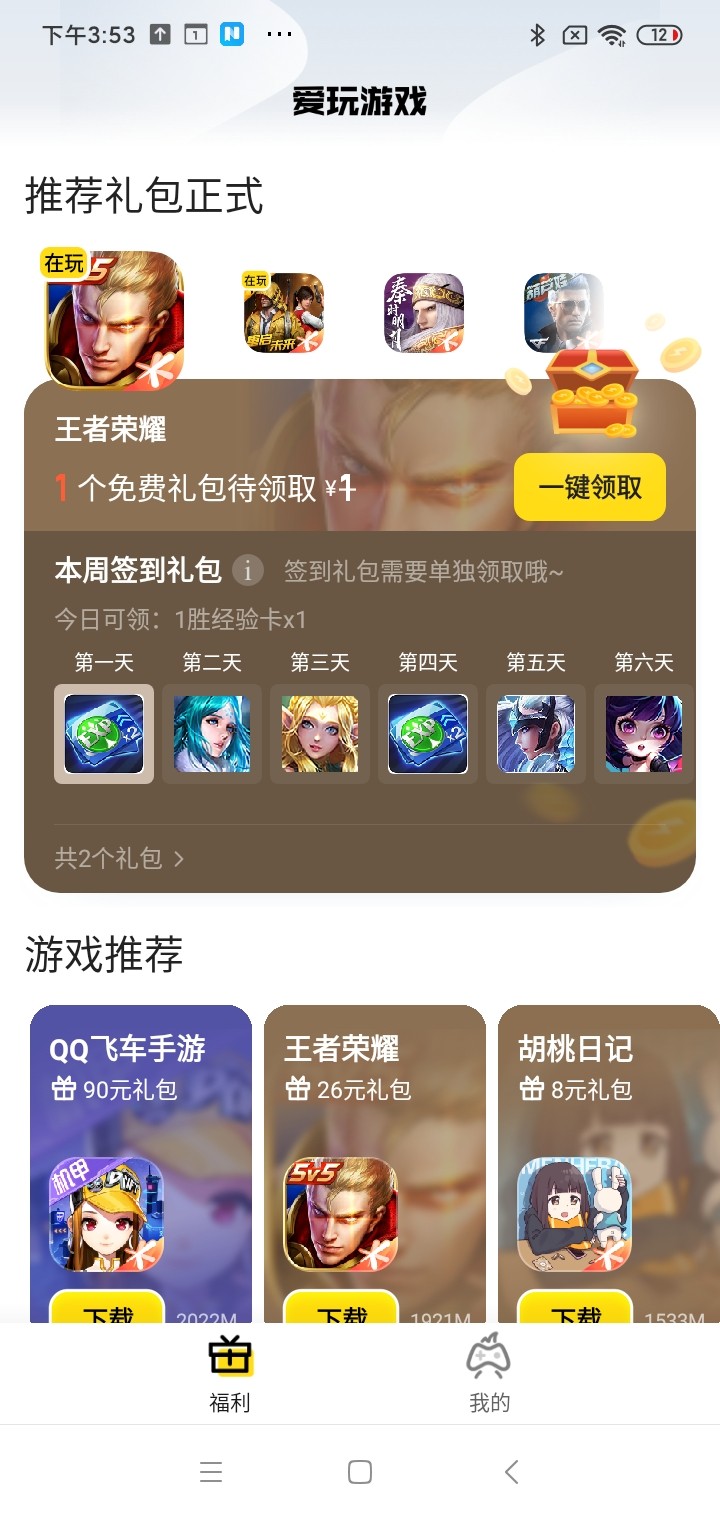Download 王者荣耀 from 游戏推荐
This screenshot has height=1520, width=720.
[341, 1309]
